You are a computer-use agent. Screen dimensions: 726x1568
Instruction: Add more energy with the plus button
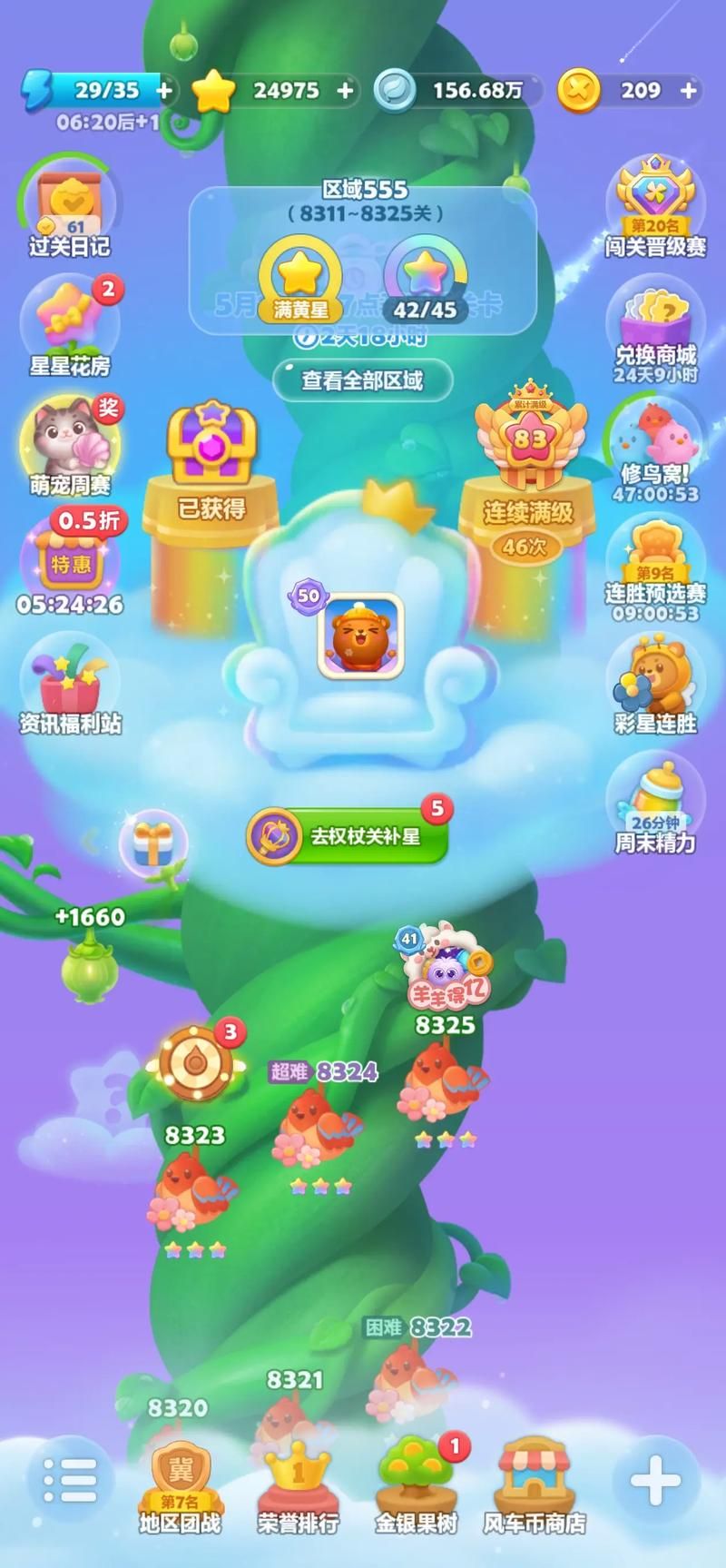(x=164, y=90)
